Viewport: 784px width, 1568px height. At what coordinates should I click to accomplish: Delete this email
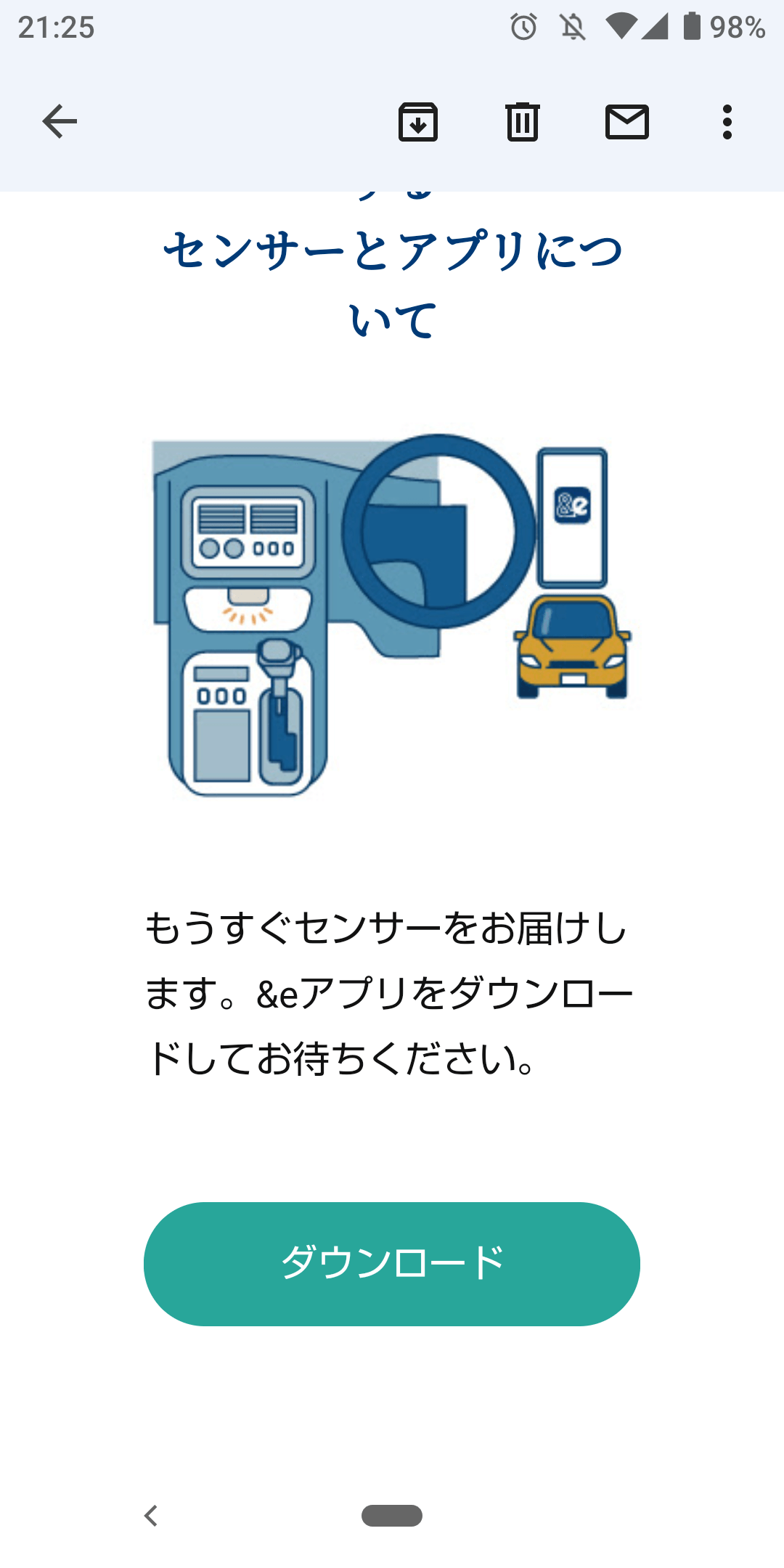(522, 121)
